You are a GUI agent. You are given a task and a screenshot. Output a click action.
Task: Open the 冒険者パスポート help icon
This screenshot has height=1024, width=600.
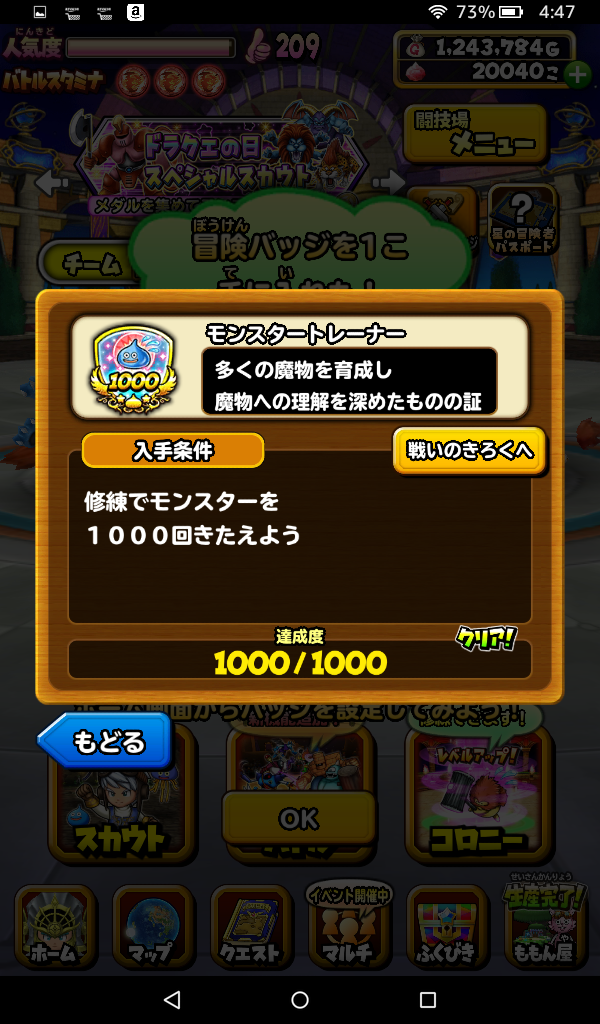(x=520, y=220)
